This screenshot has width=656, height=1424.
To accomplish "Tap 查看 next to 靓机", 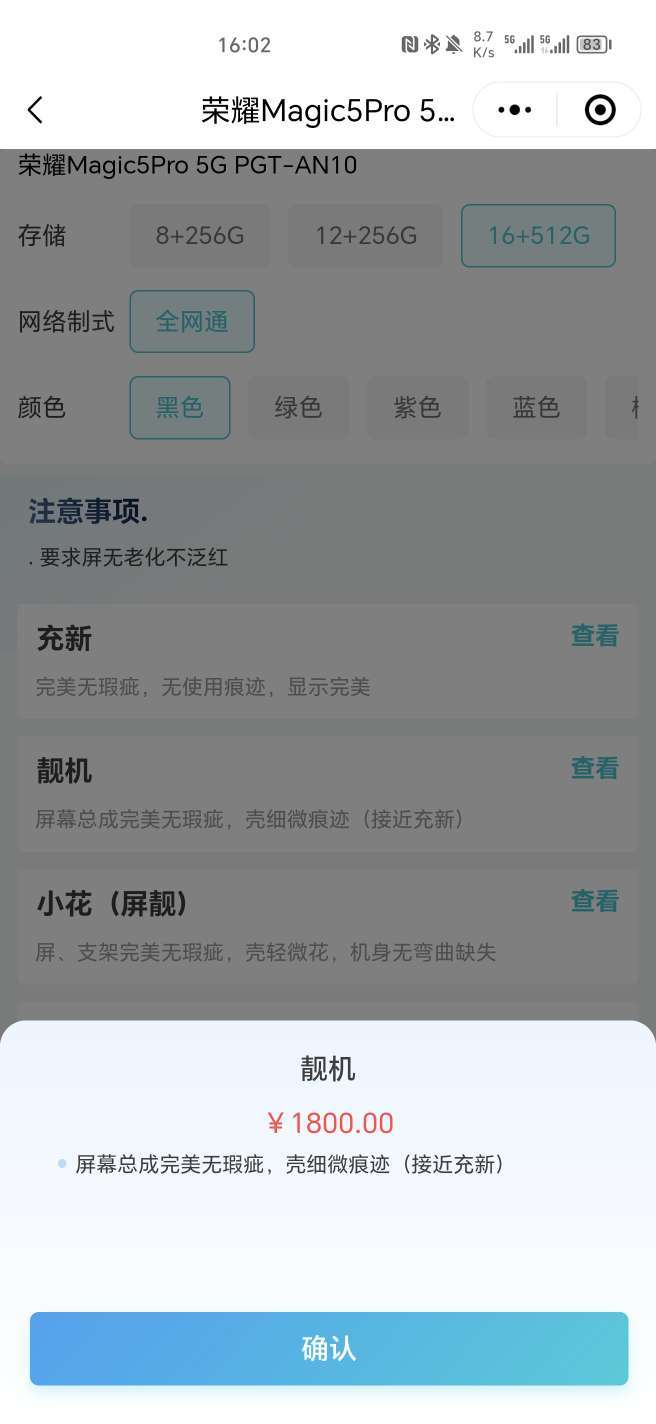I will pyautogui.click(x=595, y=768).
